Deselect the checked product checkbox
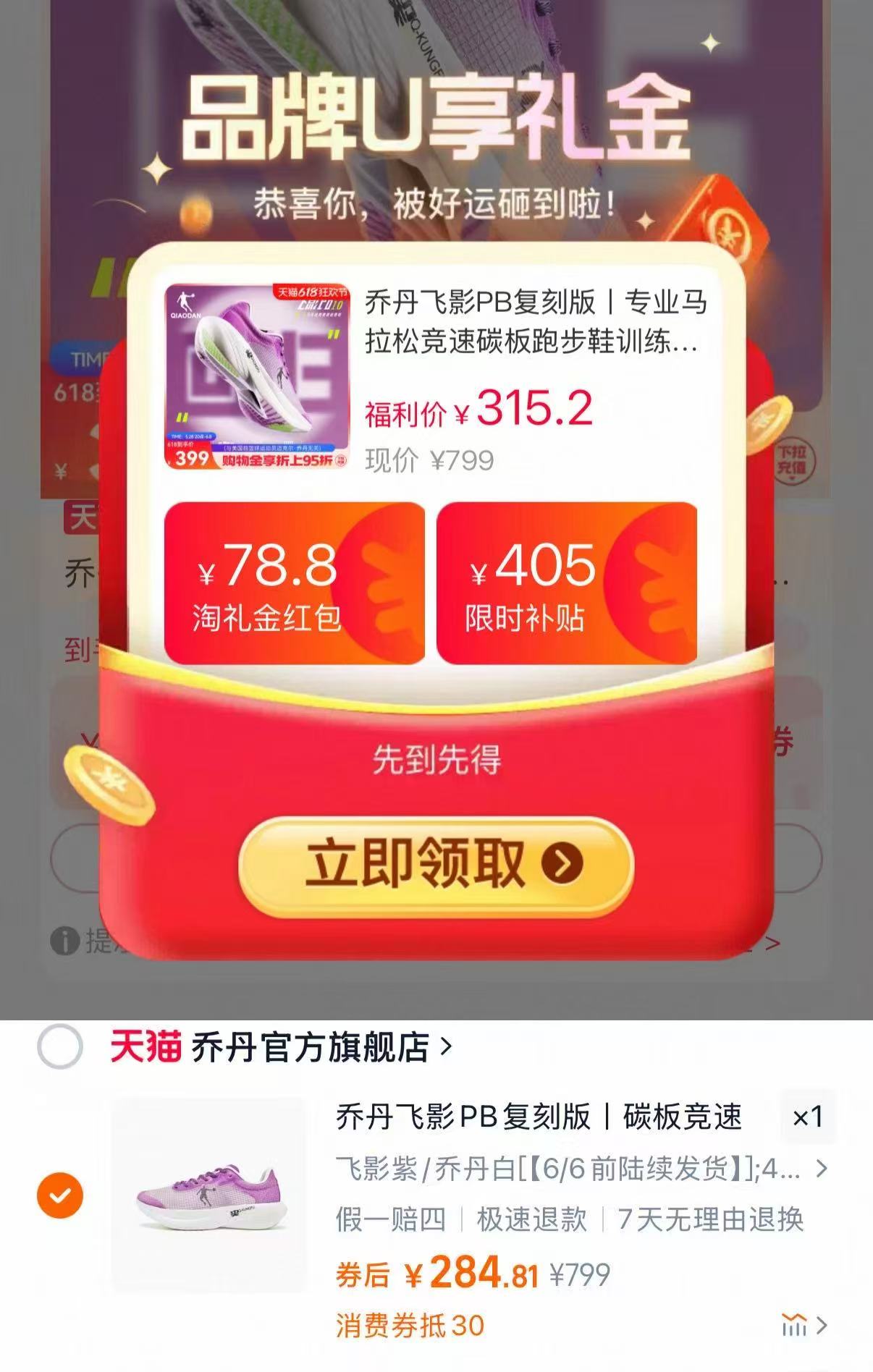Viewport: 873px width, 1372px height. [60, 1194]
